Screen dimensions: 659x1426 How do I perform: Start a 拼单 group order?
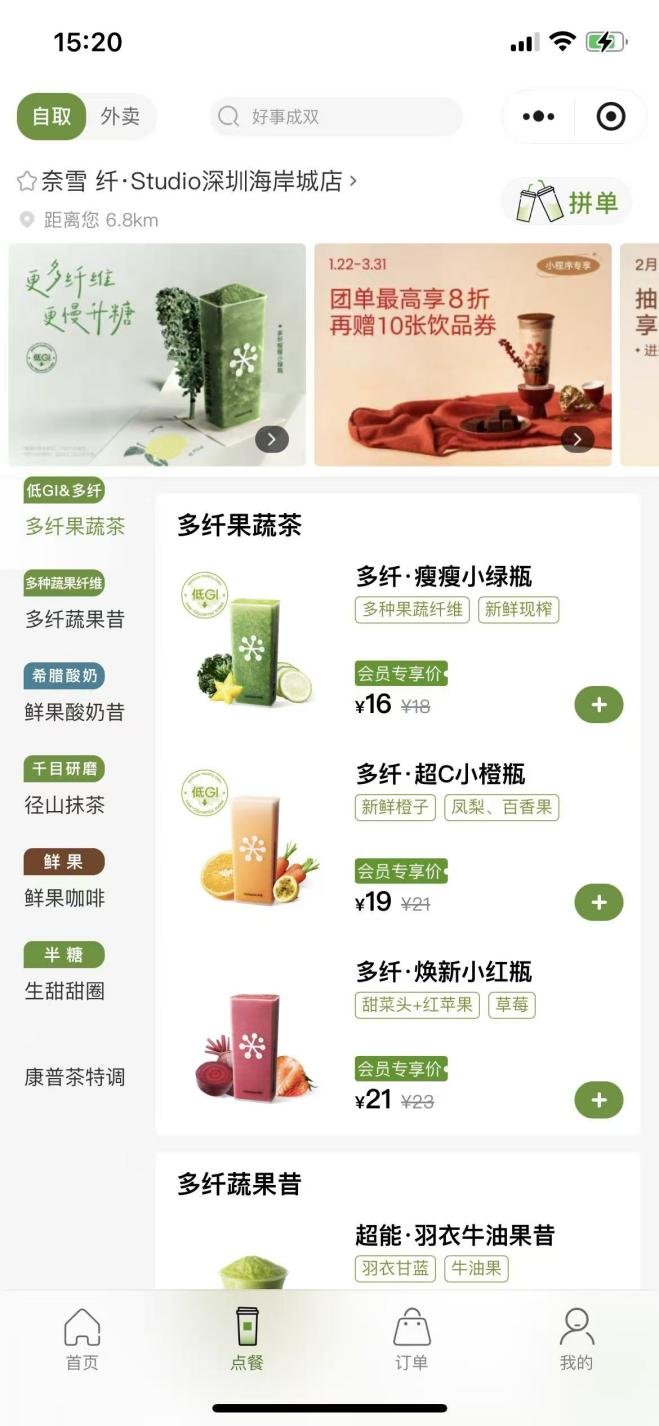567,203
